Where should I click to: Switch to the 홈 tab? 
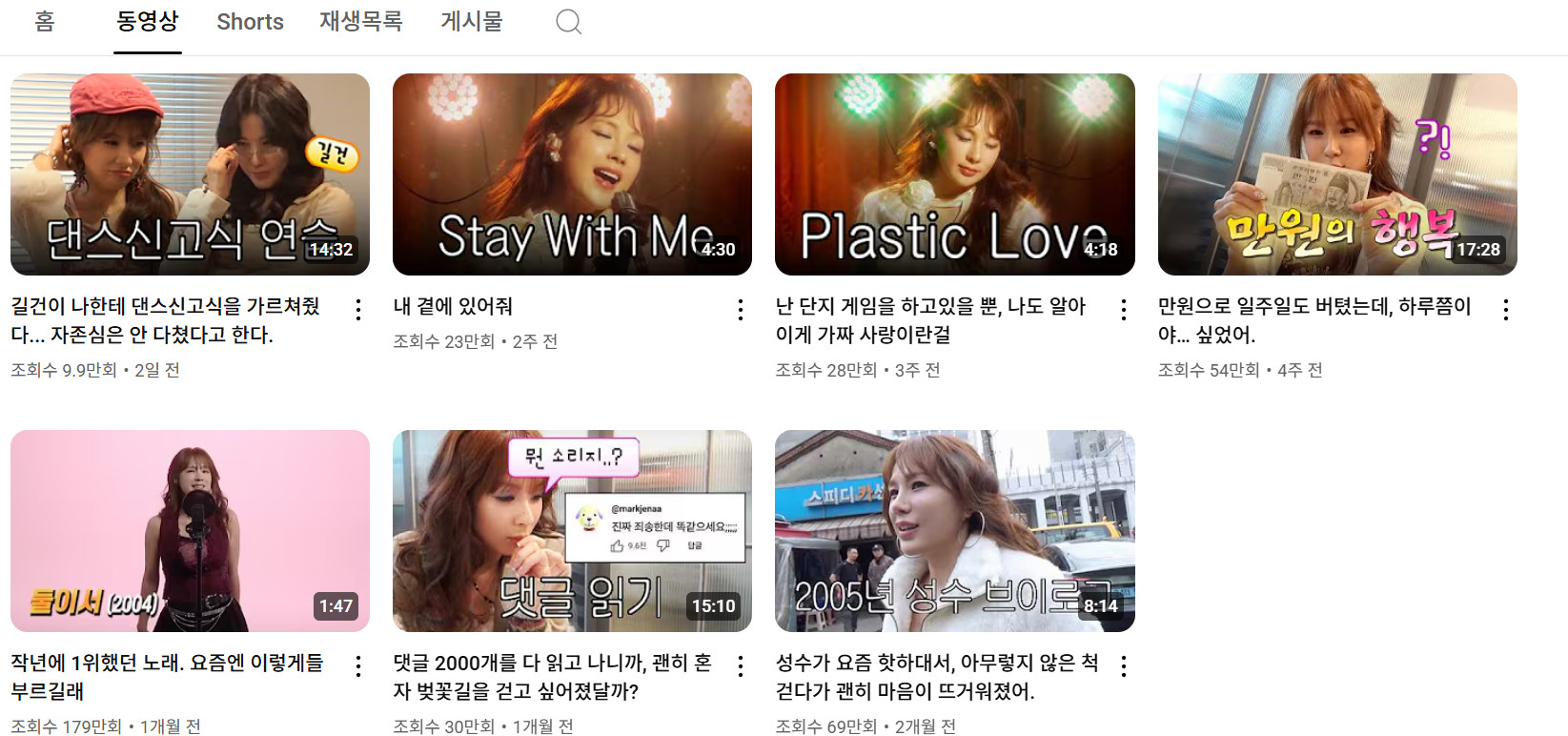(45, 22)
